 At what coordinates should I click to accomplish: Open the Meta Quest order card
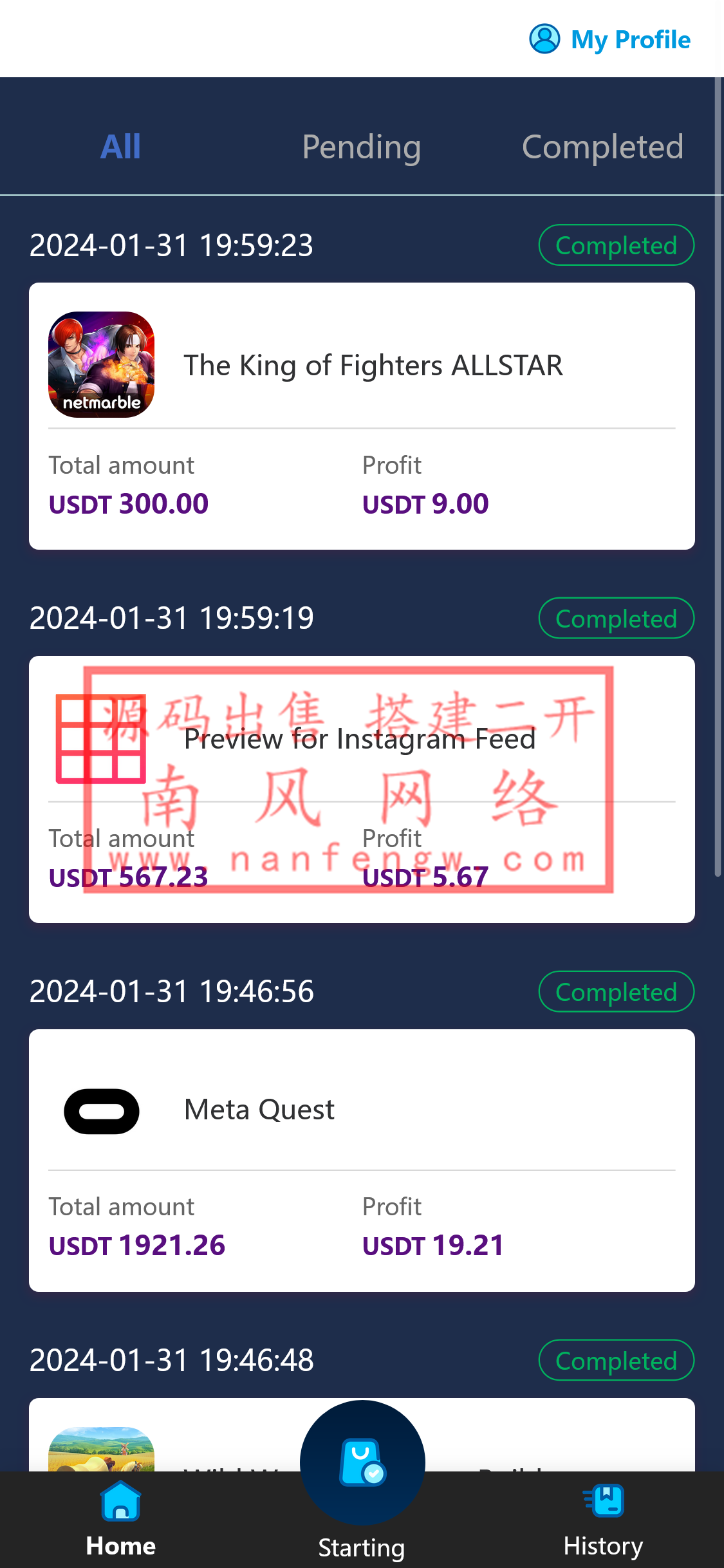tap(362, 1159)
